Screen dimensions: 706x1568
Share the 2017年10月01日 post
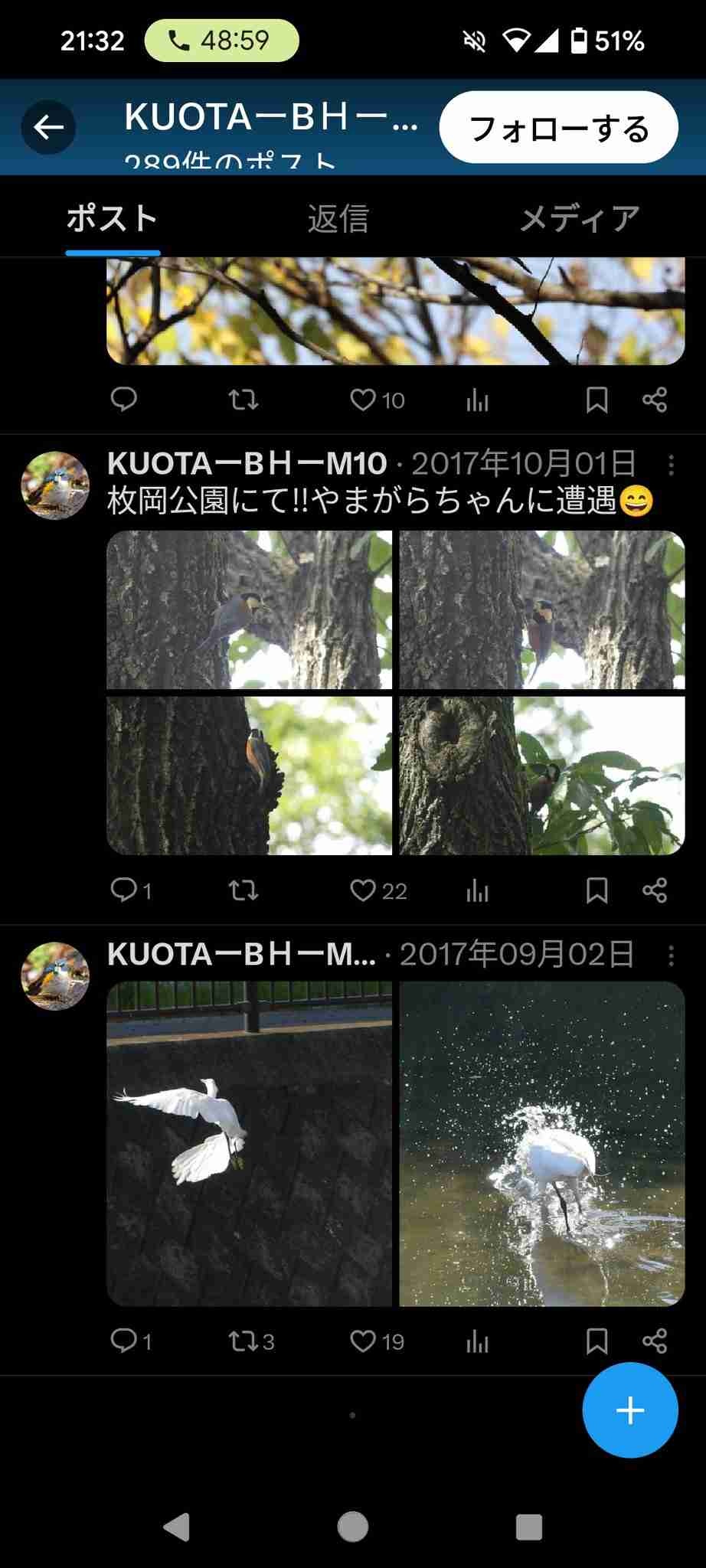tap(655, 890)
